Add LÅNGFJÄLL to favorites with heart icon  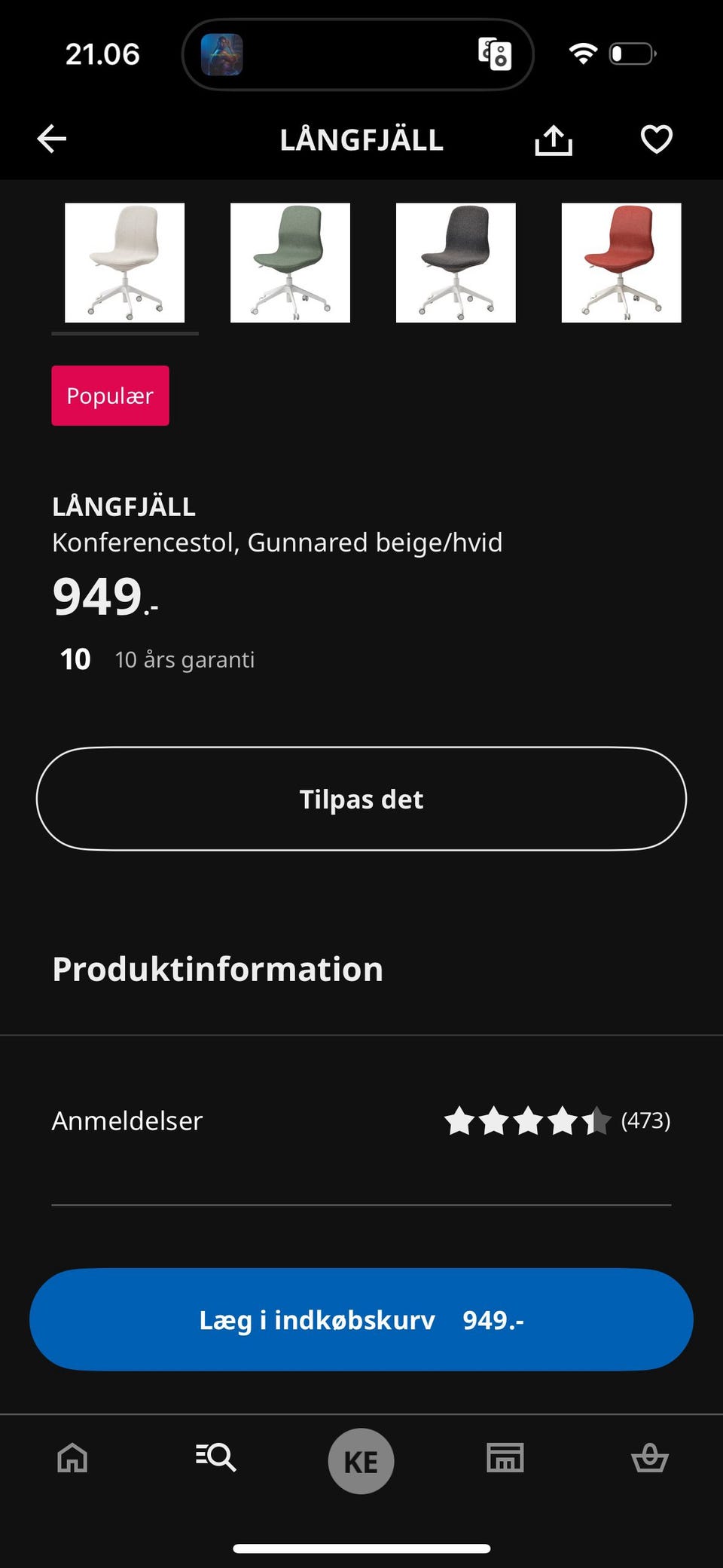click(656, 139)
